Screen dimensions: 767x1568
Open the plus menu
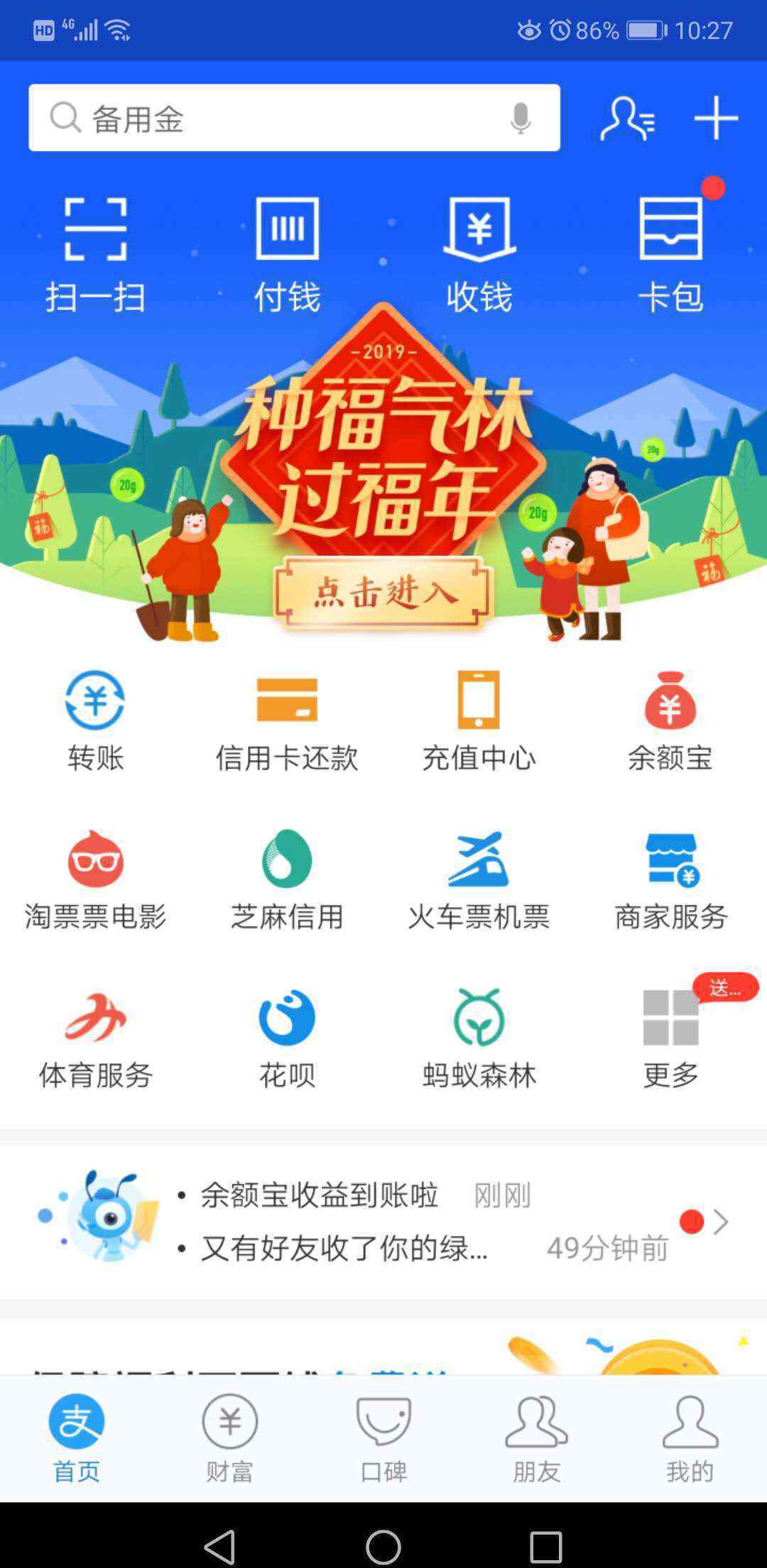(x=716, y=118)
